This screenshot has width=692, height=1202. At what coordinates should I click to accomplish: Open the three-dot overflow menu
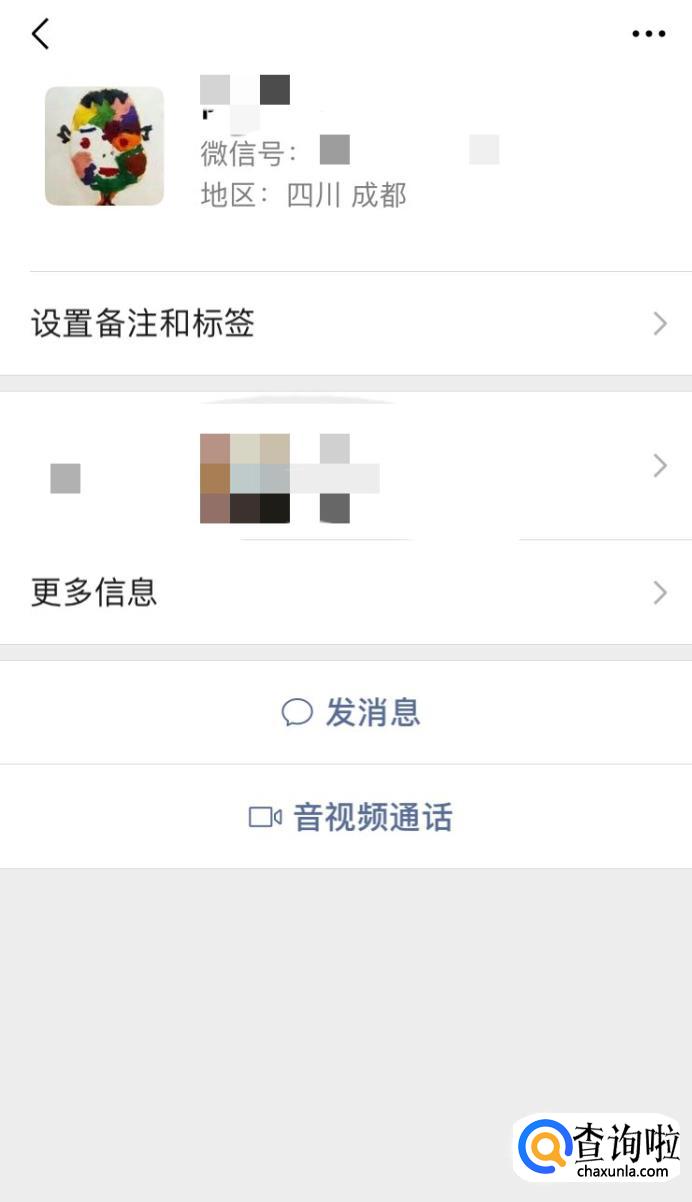pyautogui.click(x=648, y=34)
